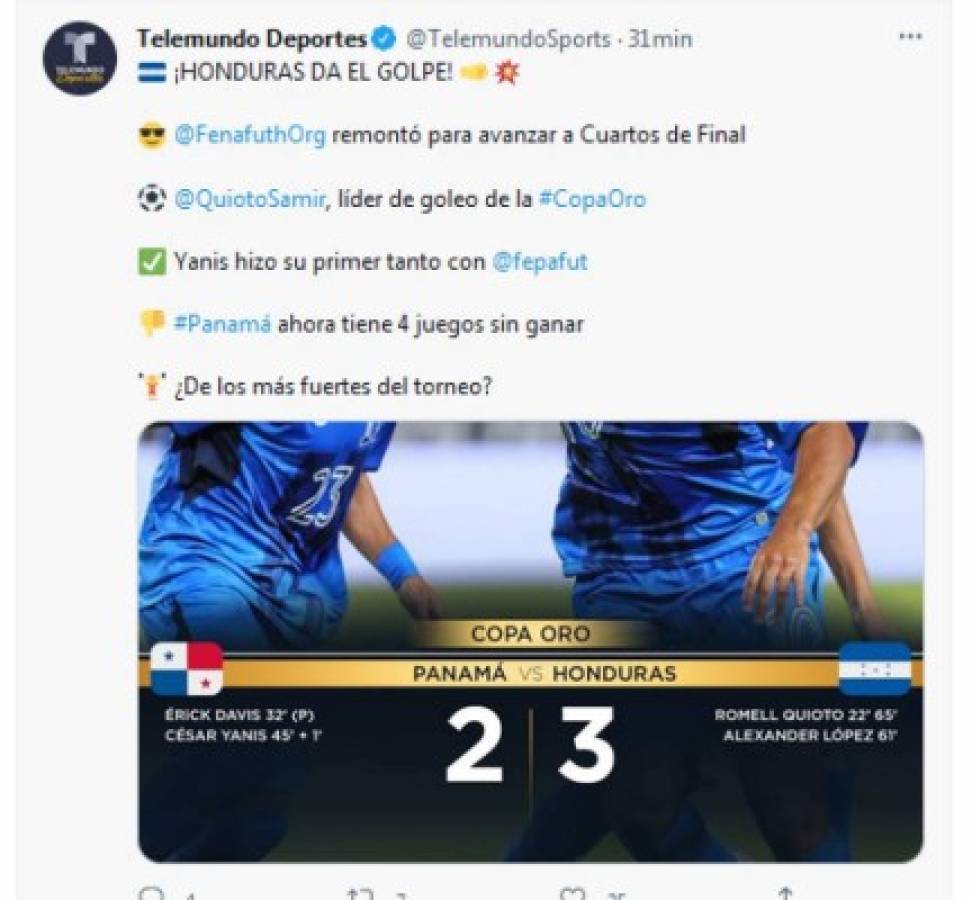Open Telemundo Deportes profile picture
This screenshot has width=972, height=900.
pos(80,58)
